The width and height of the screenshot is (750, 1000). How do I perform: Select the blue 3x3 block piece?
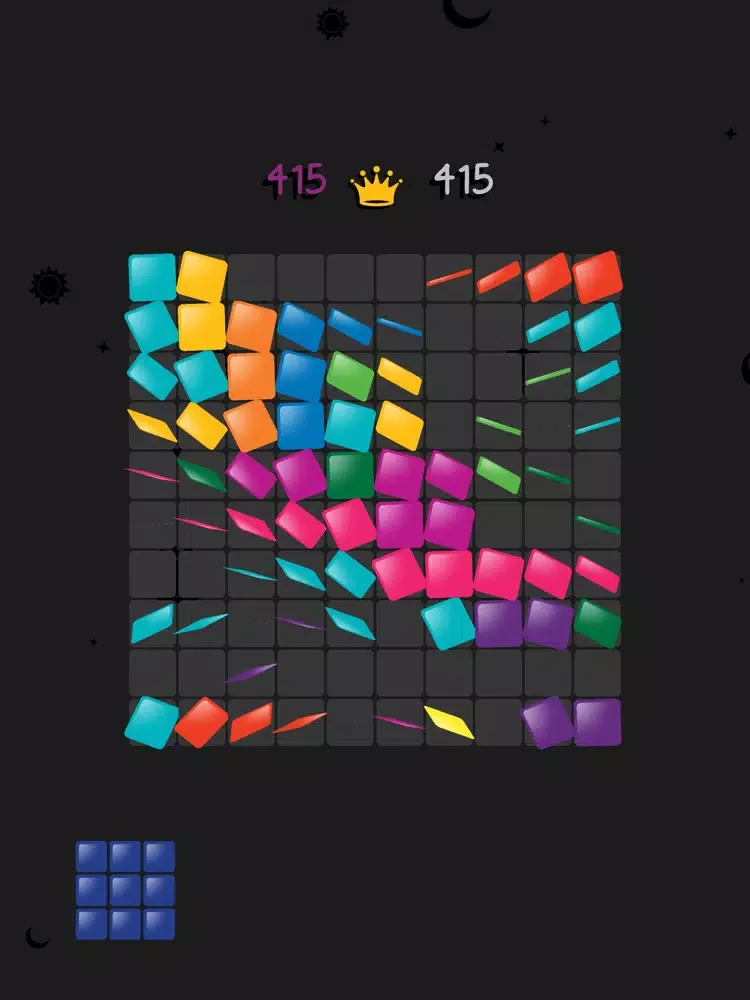pos(125,890)
